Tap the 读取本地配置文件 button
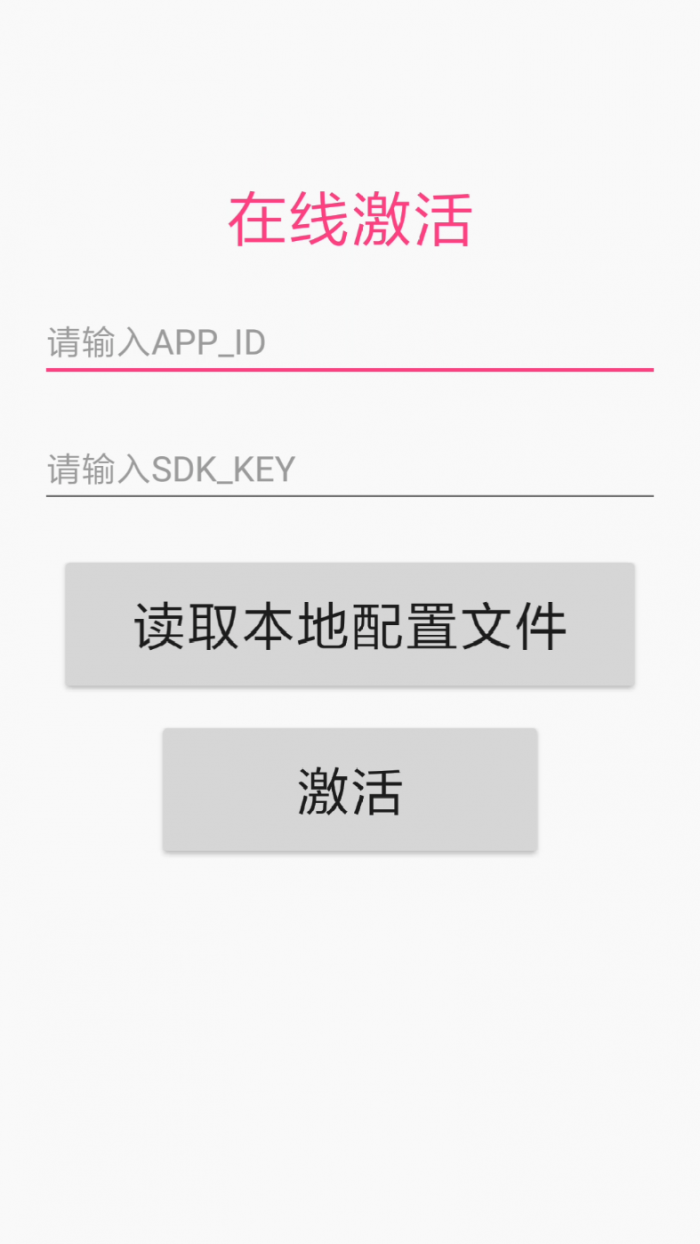Viewport: 700px width, 1244px height. coord(349,625)
